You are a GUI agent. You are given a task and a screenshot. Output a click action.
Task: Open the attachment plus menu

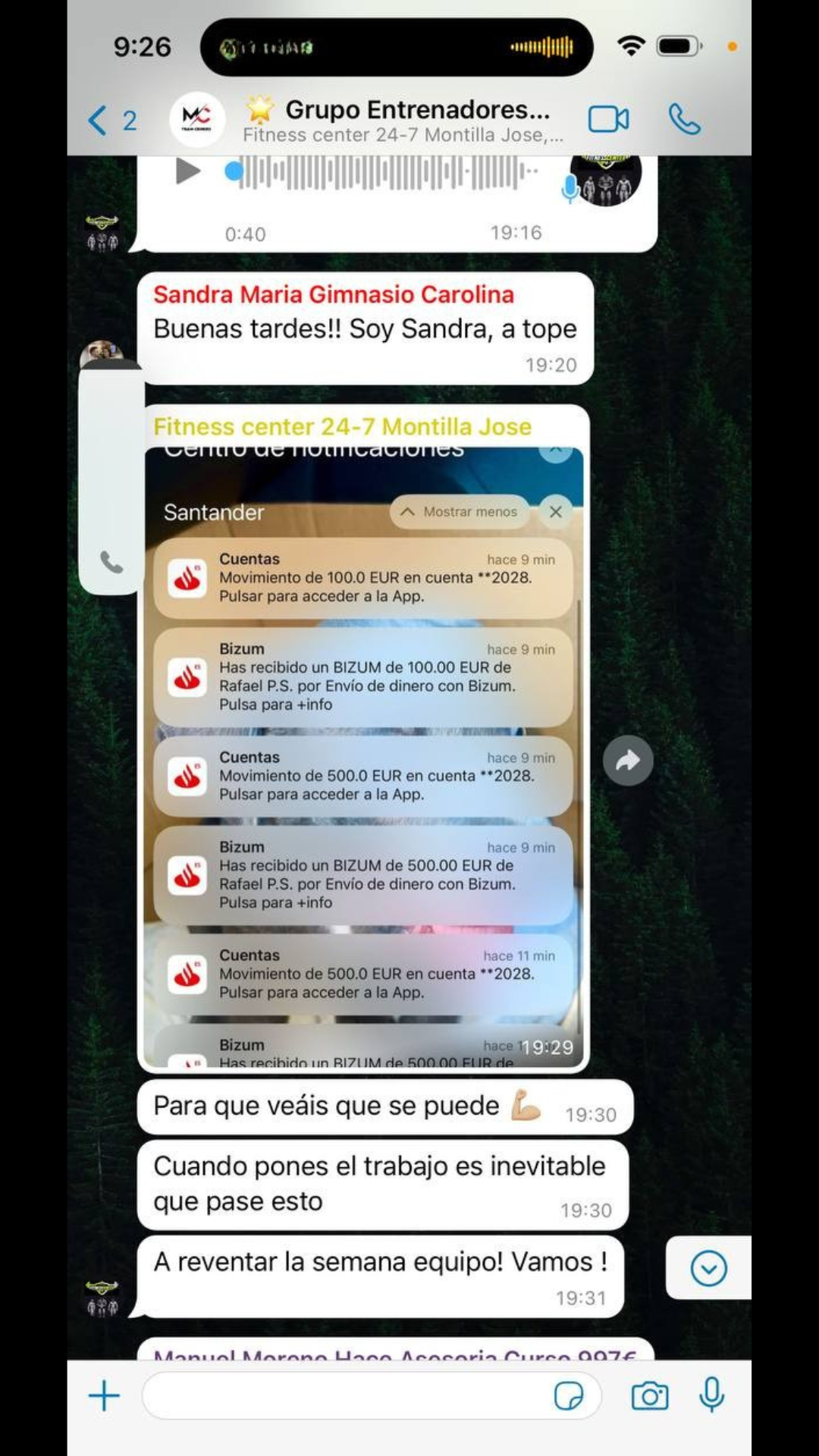pos(105,1396)
